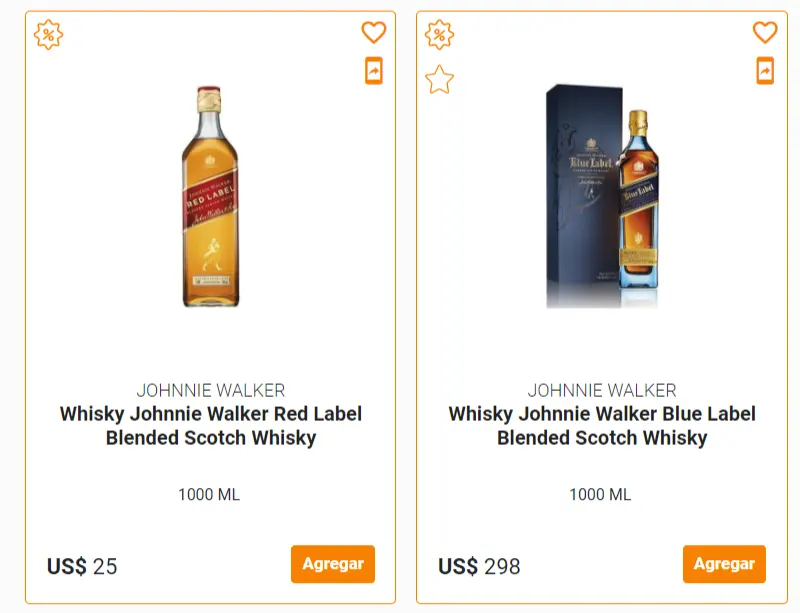Open the Johnnie Walker Blue Label product
The width and height of the screenshot is (800, 613).
point(601,426)
